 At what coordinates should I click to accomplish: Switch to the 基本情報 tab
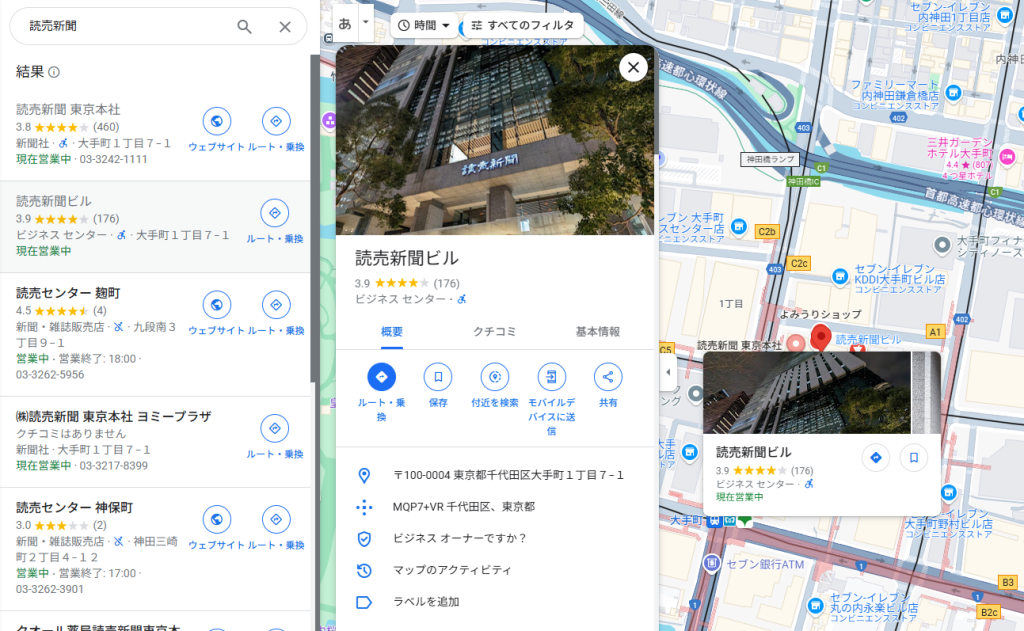[597, 332]
